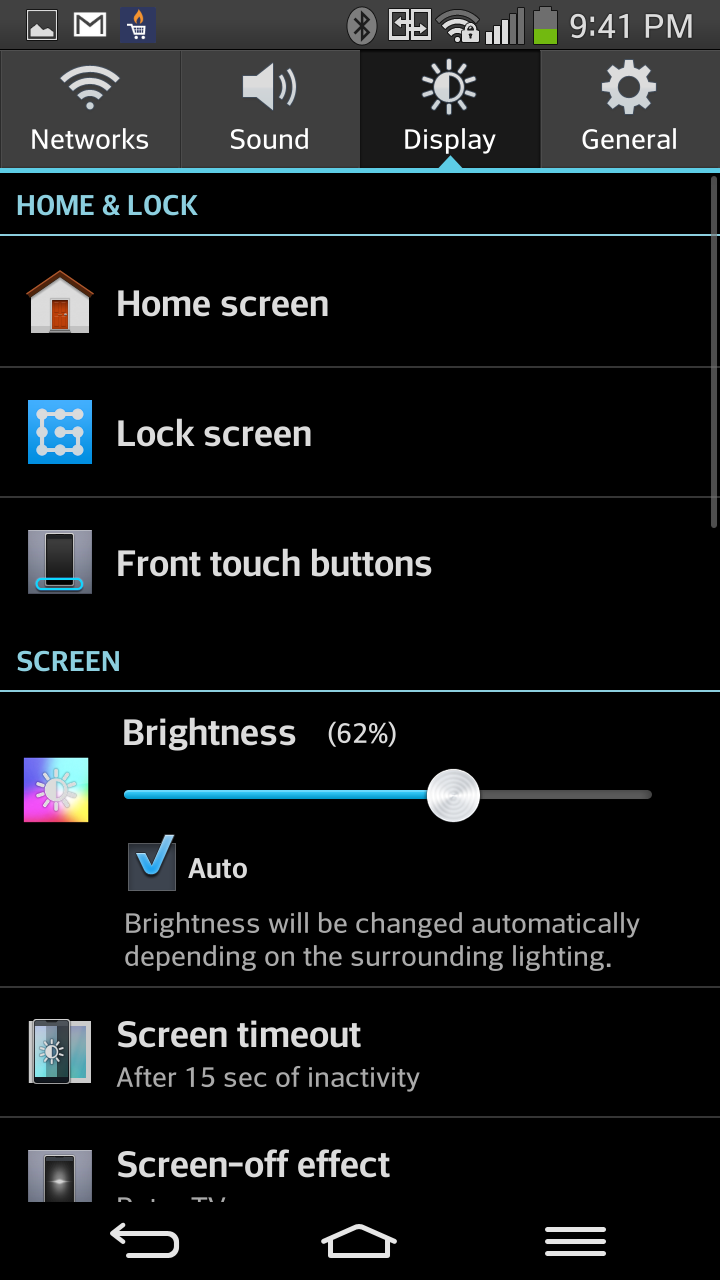
Task: Switch to the Networks tab
Action: 90,109
